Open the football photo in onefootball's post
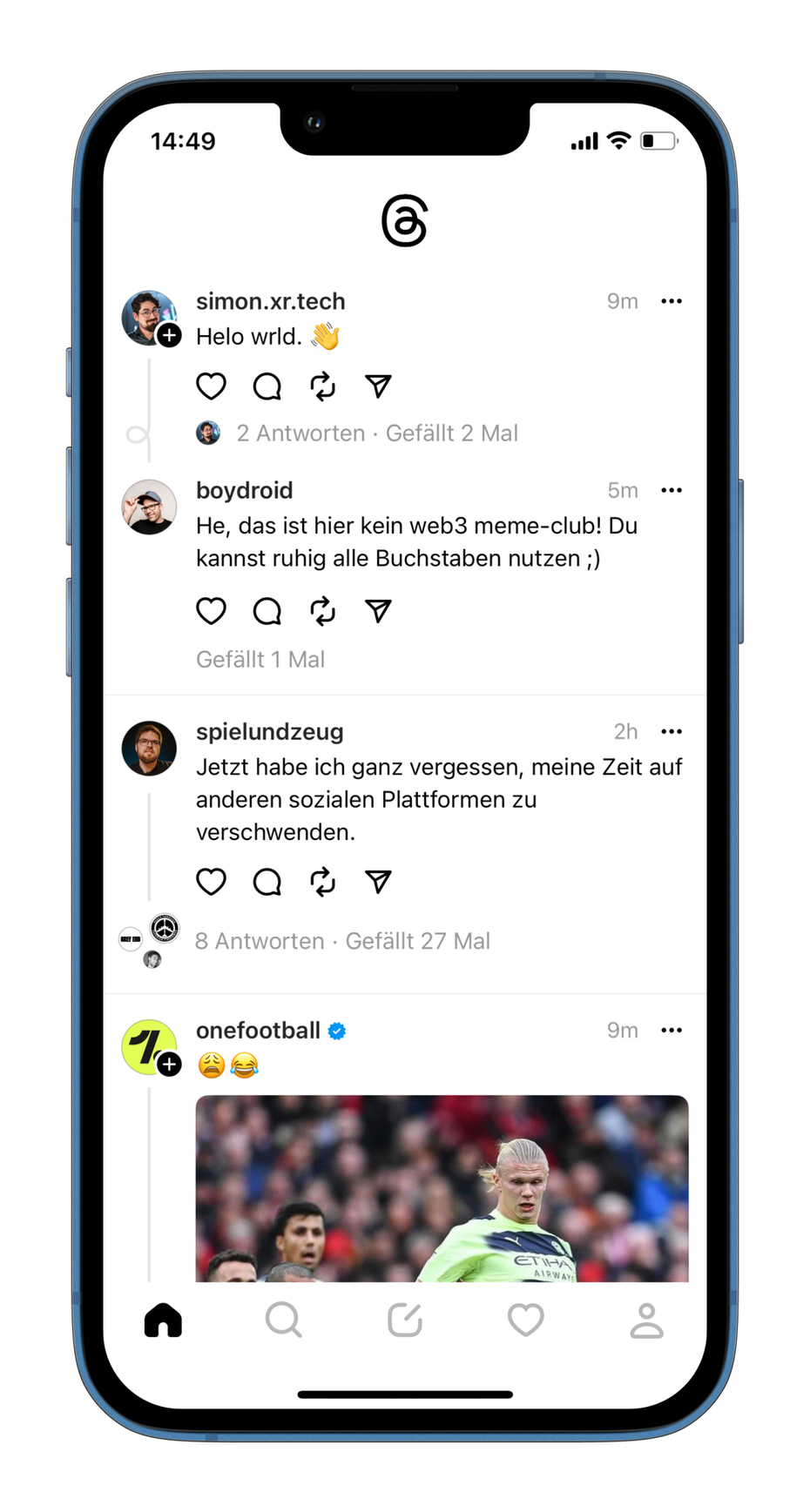The height and width of the screenshot is (1512, 810). pos(442,1188)
